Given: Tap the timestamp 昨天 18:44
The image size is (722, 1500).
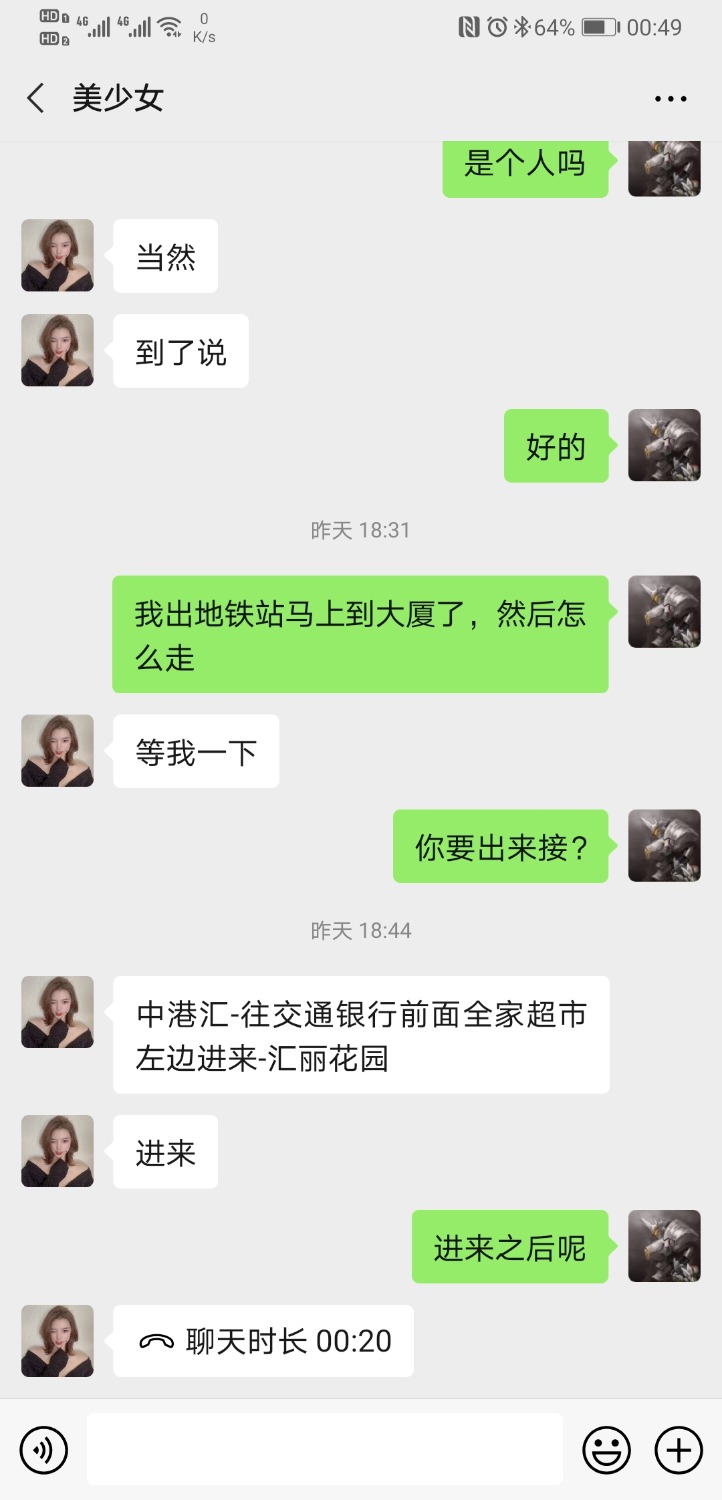Looking at the screenshot, I should click(x=361, y=930).
